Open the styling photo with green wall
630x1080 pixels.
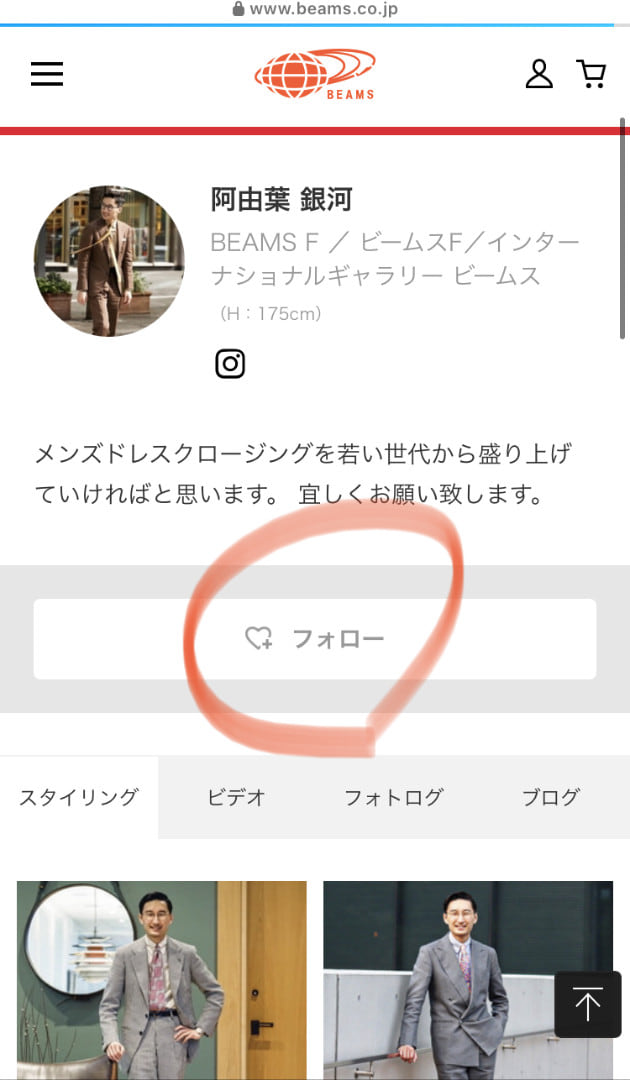pos(162,980)
